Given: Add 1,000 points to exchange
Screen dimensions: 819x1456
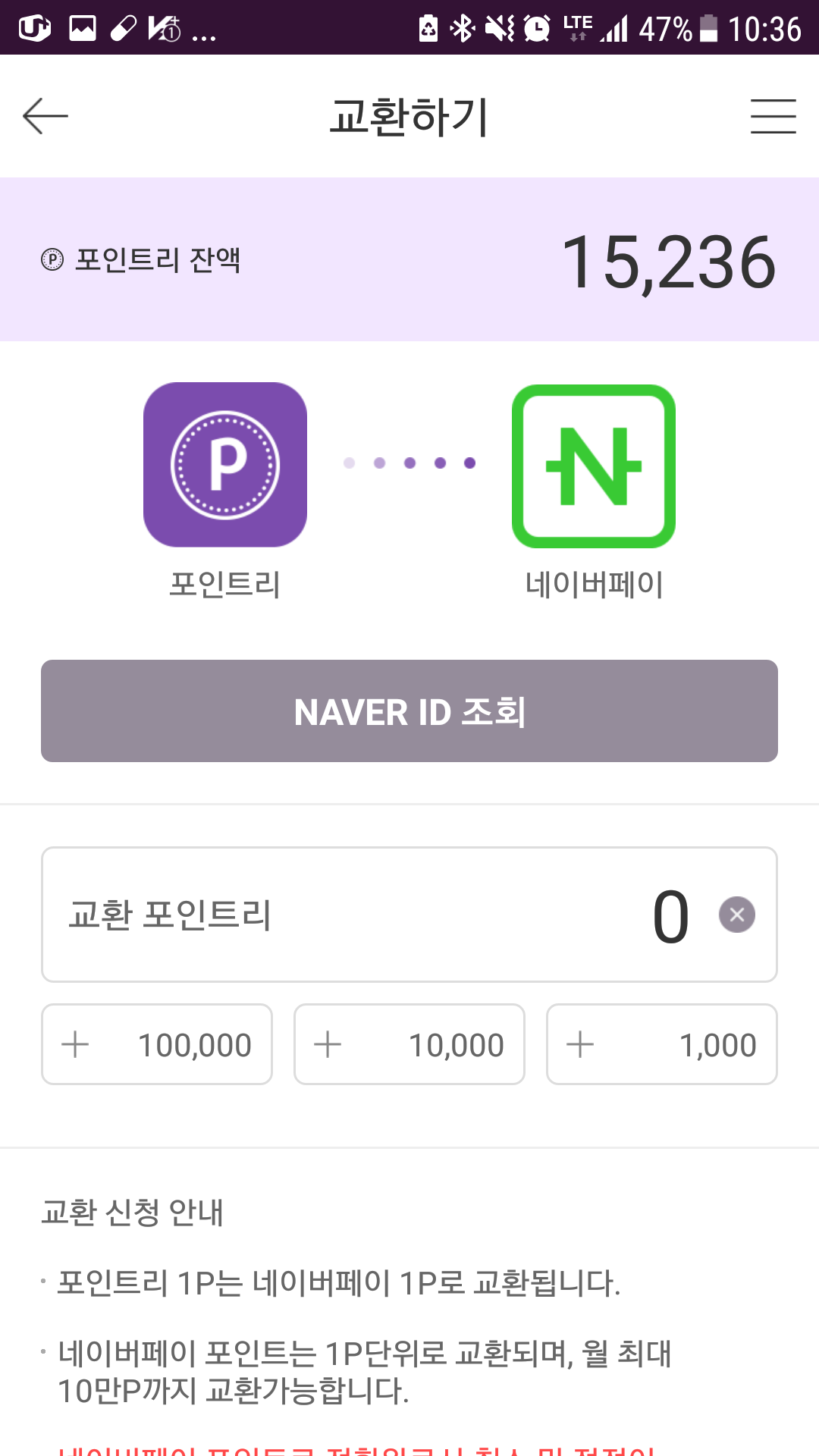Looking at the screenshot, I should (x=662, y=1044).
